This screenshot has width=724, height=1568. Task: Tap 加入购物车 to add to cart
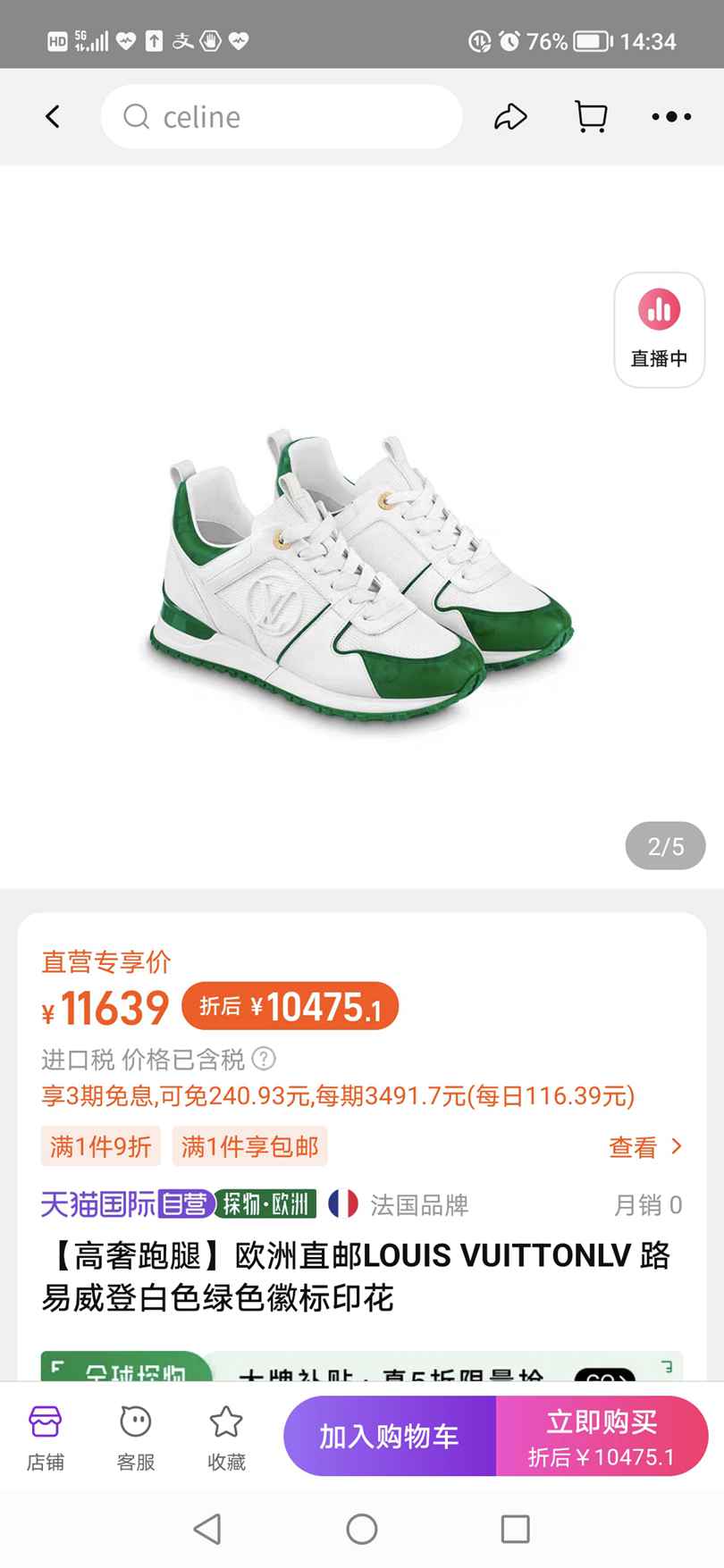pyautogui.click(x=390, y=1436)
